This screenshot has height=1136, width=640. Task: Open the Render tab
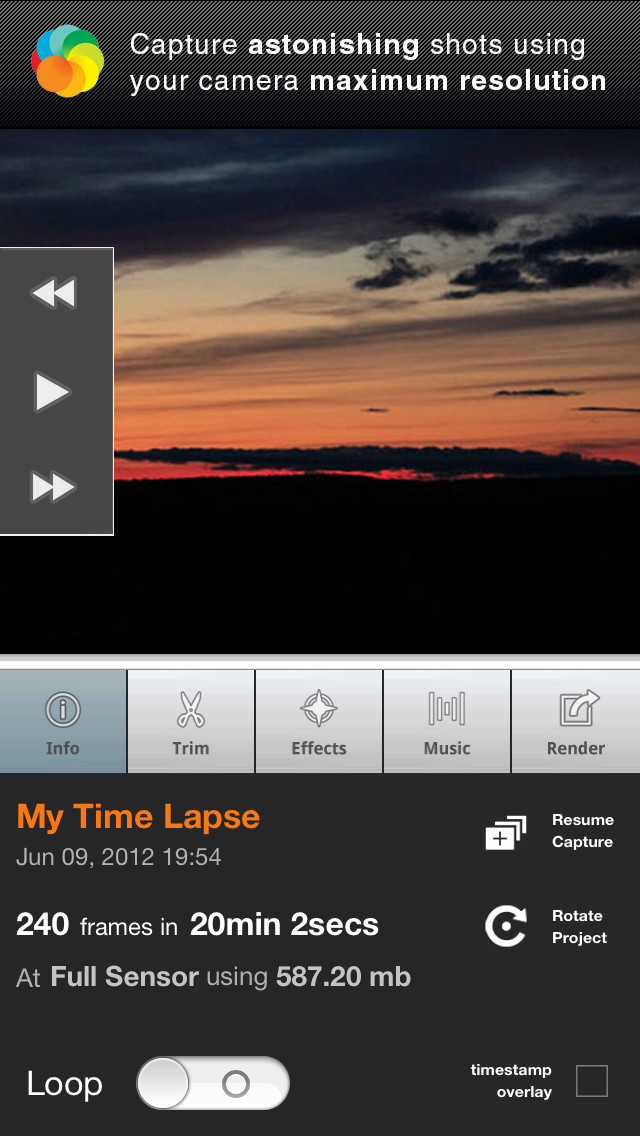point(576,722)
